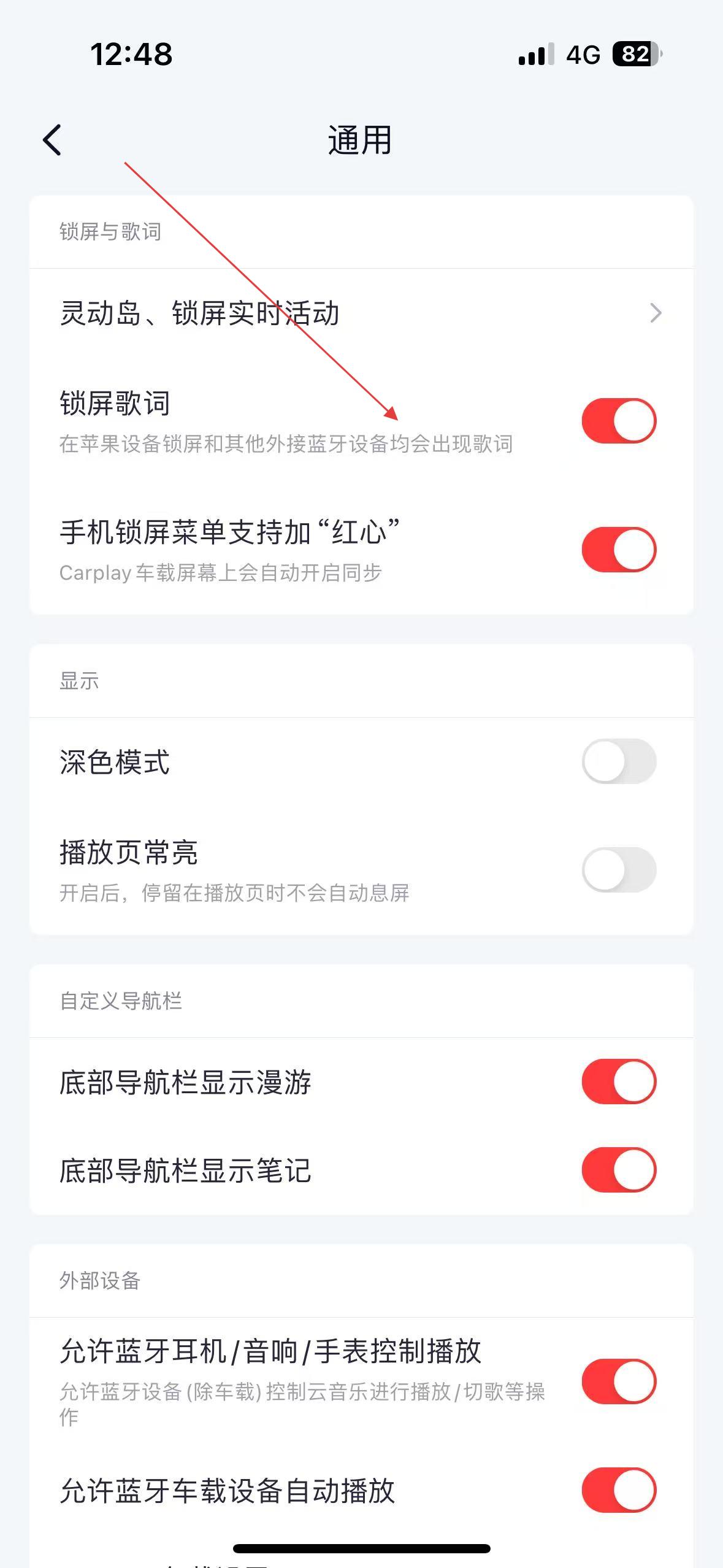This screenshot has height=1568, width=723.
Task: Turn off the 锁屏歌词 switch
Action: click(619, 421)
